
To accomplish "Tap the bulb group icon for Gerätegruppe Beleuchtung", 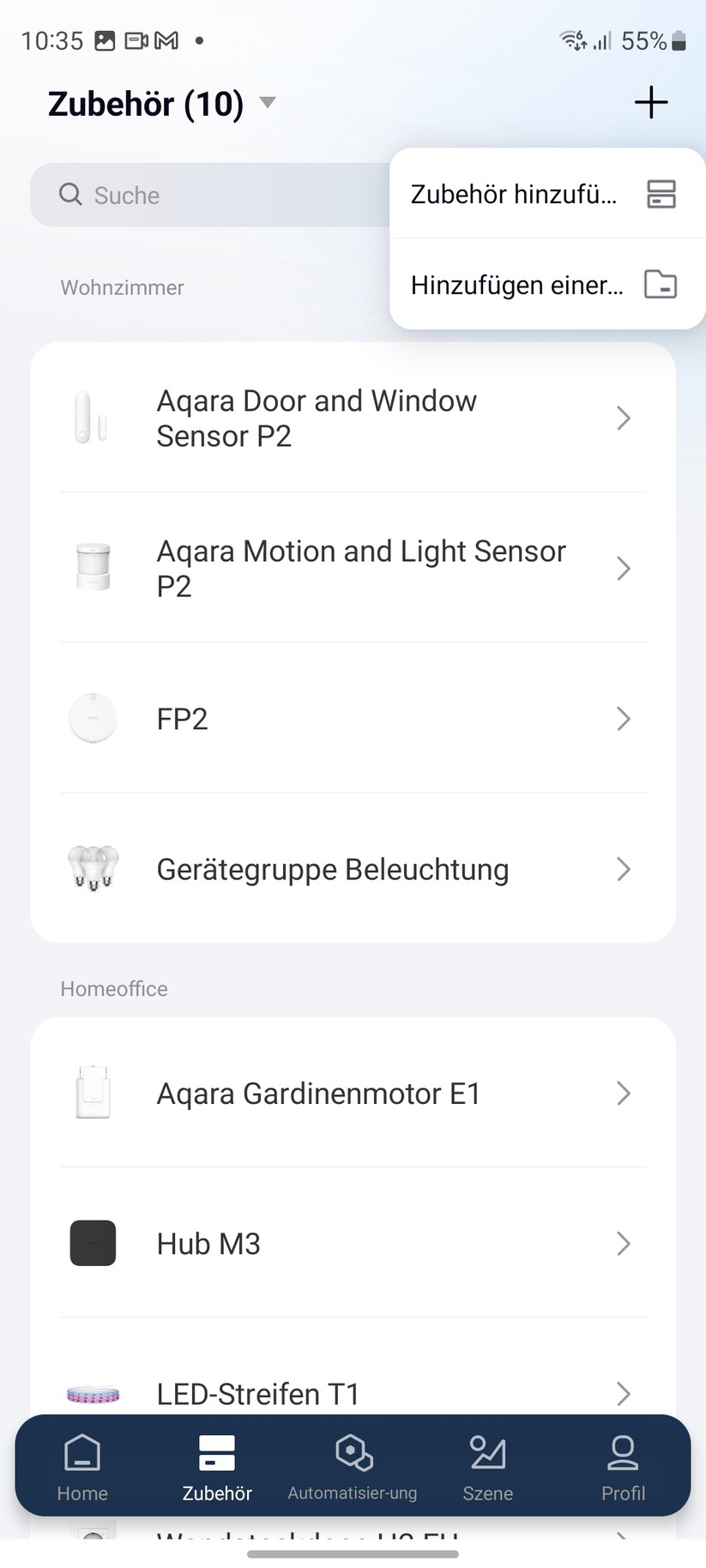I will (x=93, y=869).
